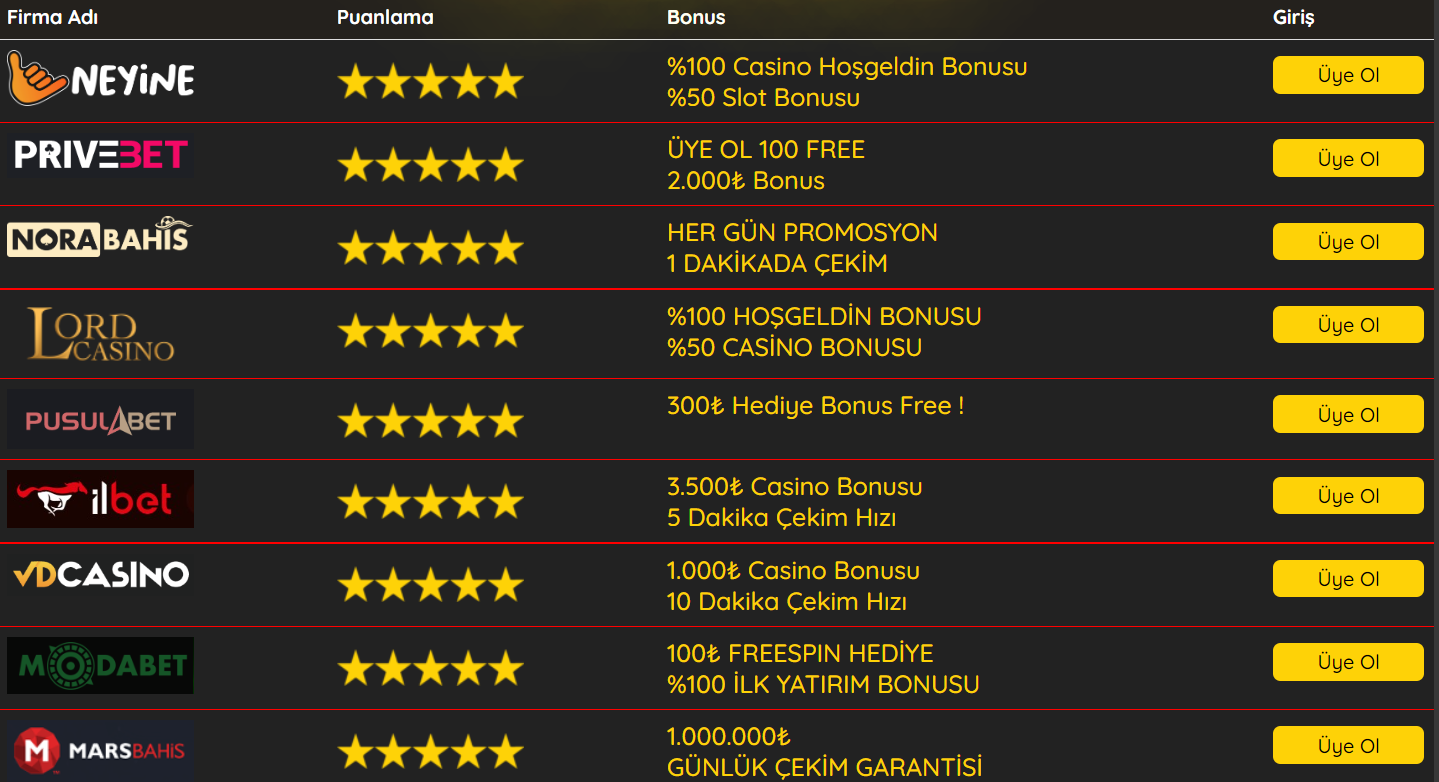
Task: Sign up at Ilbet with Üye Ol
Action: [1347, 496]
